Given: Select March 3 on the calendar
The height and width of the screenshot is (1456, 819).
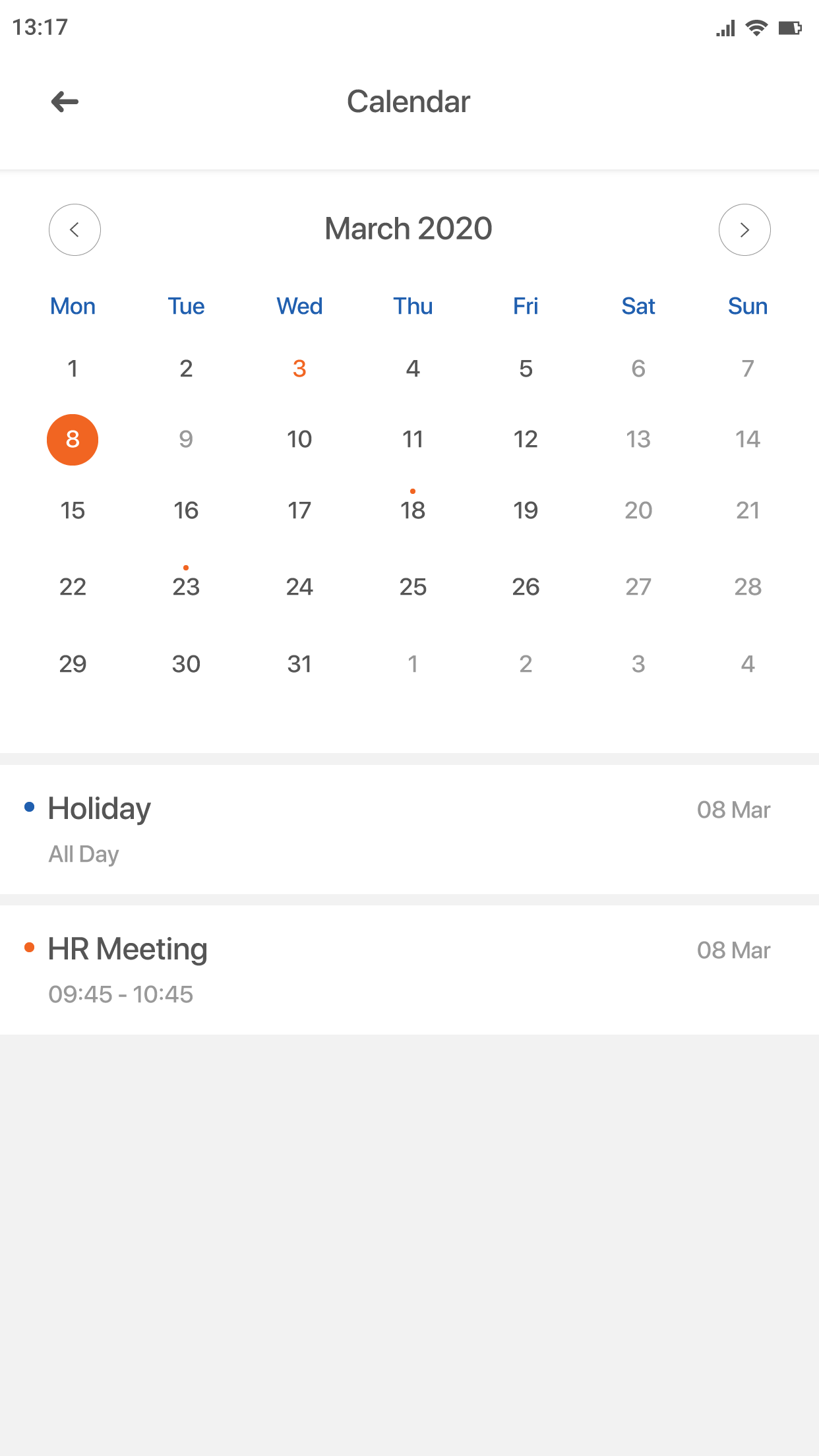Looking at the screenshot, I should click(299, 369).
